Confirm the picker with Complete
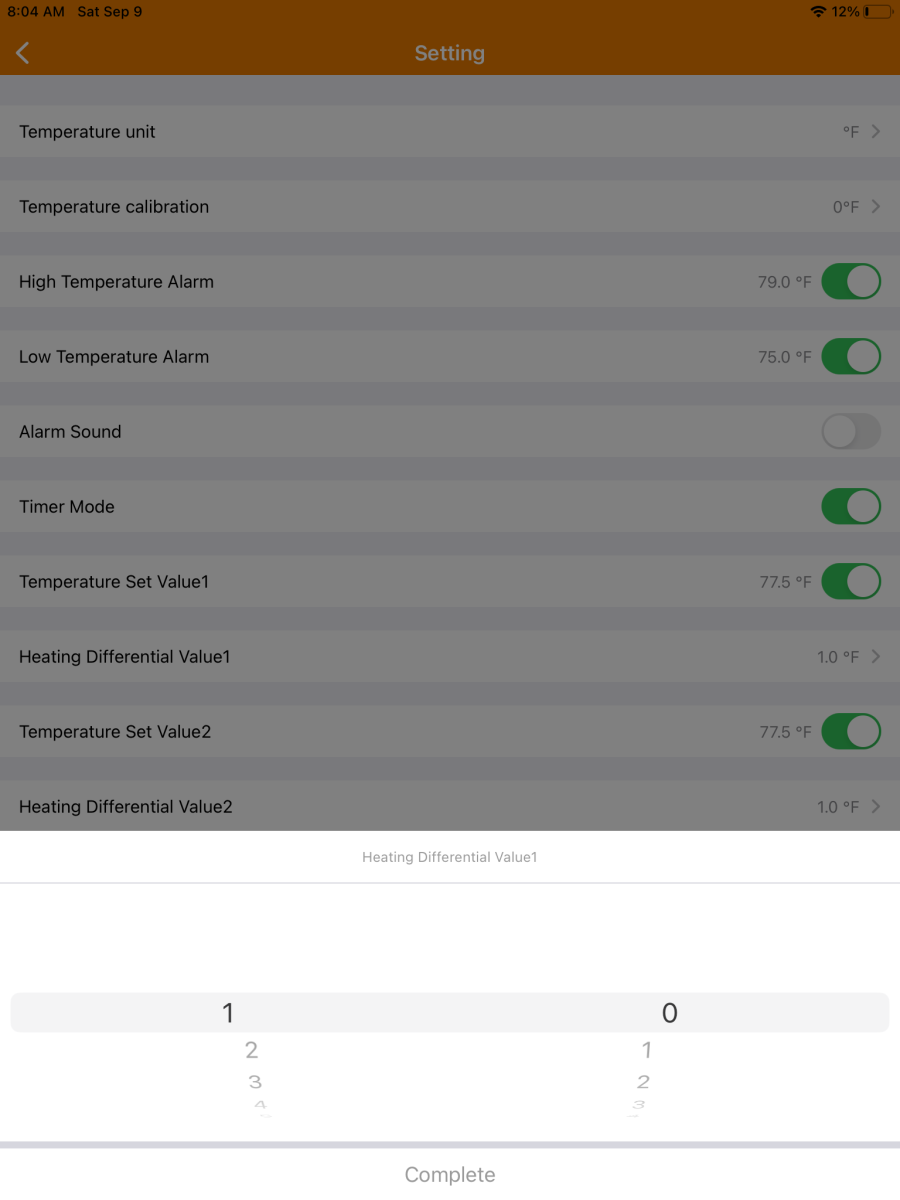The image size is (900, 1200). [450, 1174]
